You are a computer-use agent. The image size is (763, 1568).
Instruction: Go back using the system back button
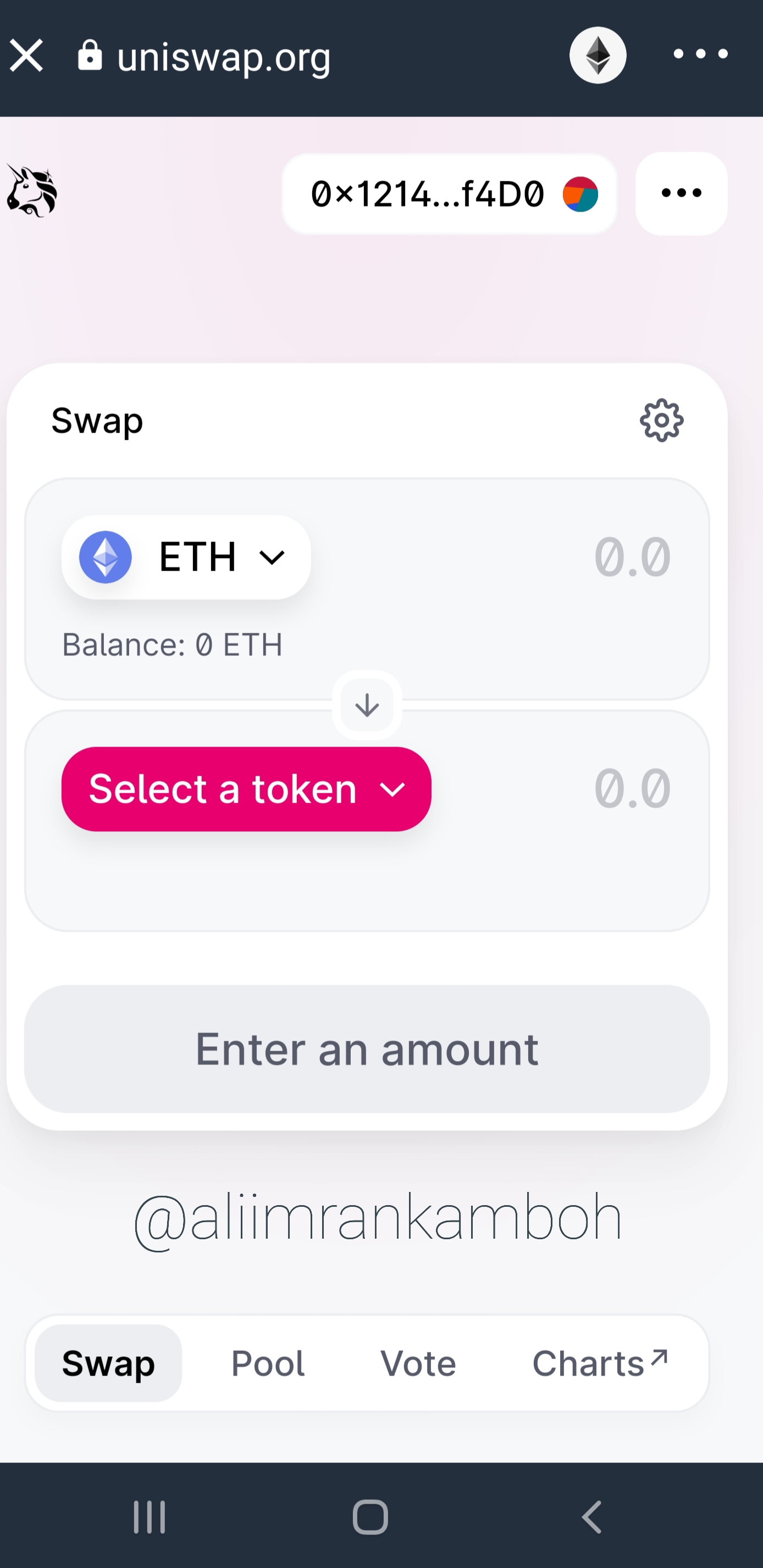point(591,1516)
